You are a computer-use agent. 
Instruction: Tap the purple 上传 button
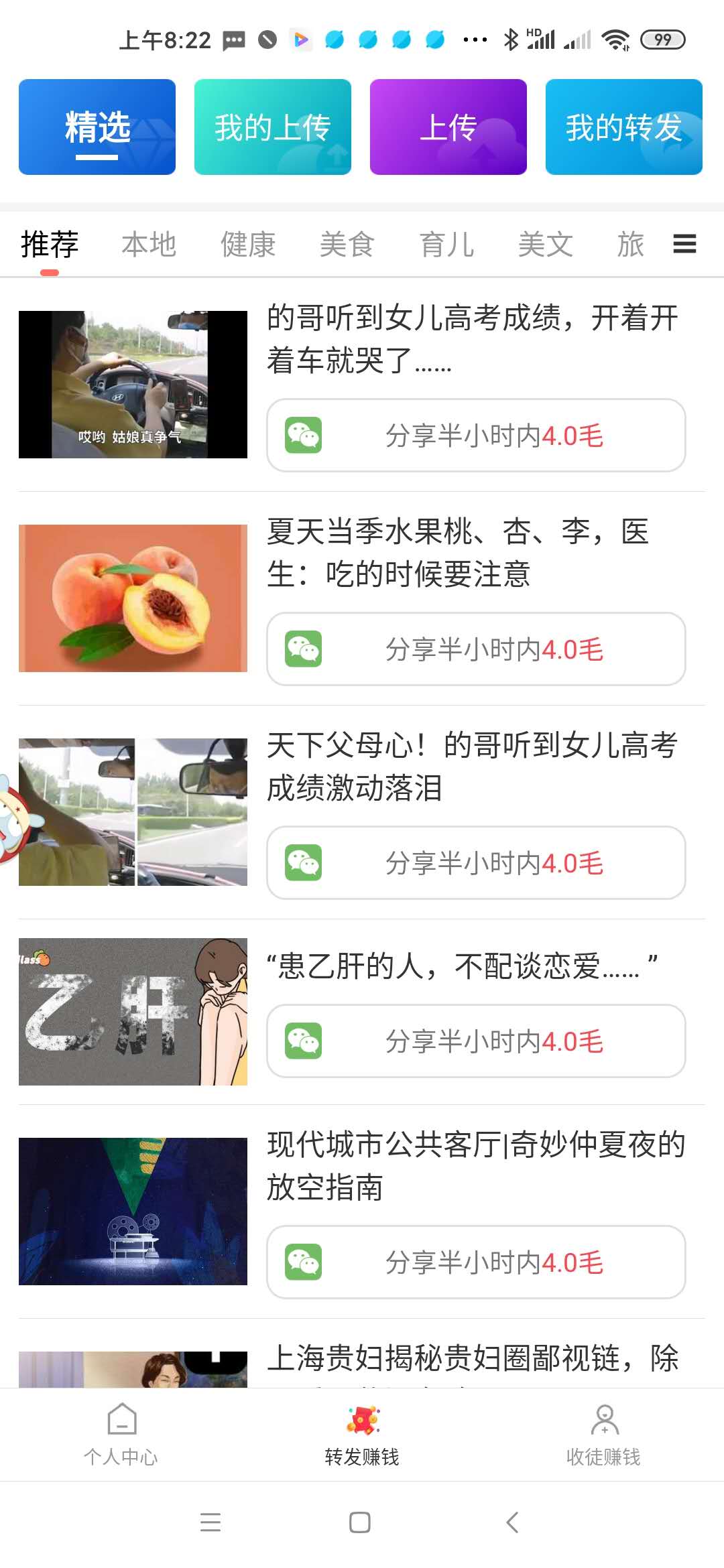point(448,127)
